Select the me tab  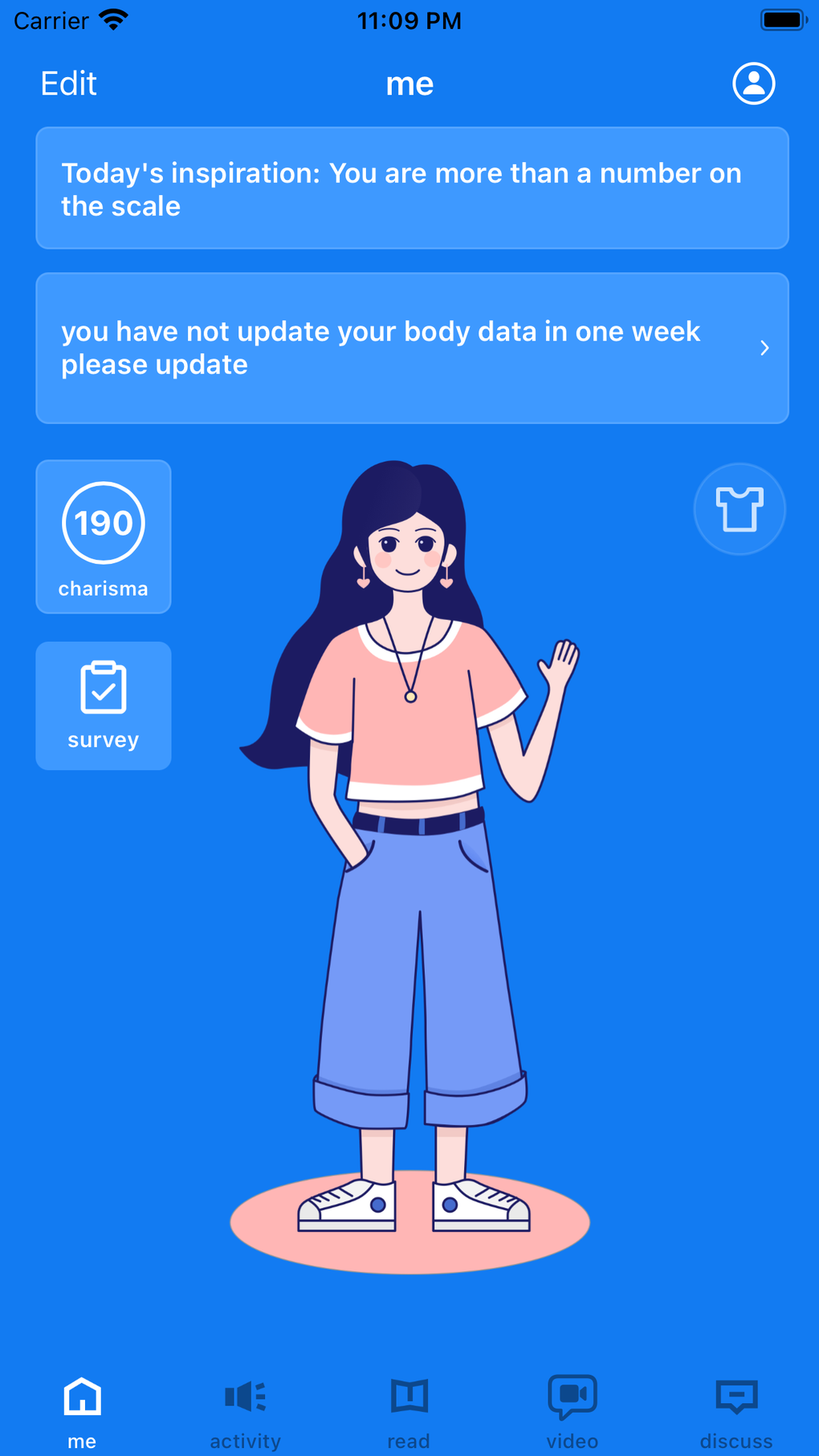[82, 1413]
